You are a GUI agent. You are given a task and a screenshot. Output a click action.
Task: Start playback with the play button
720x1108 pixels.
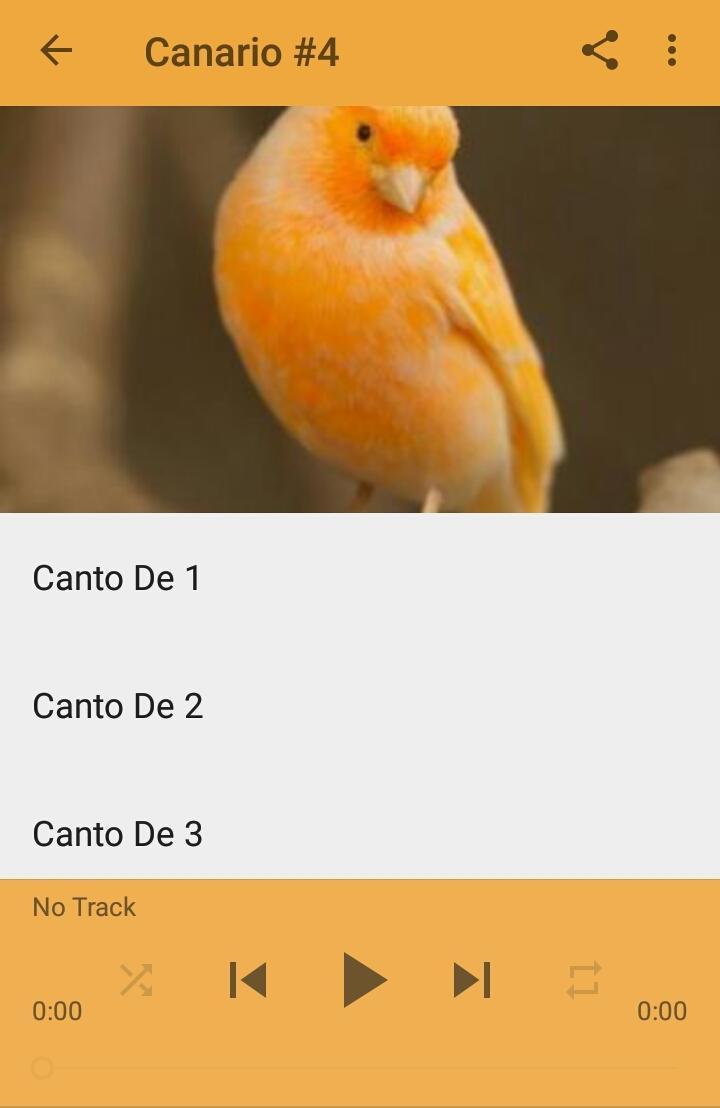tap(362, 980)
